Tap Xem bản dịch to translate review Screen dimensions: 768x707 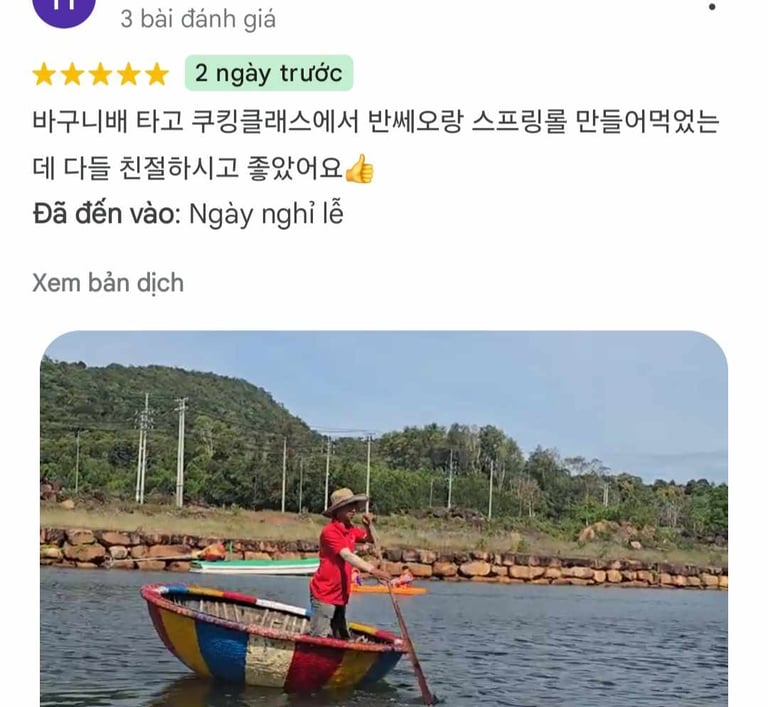coord(108,283)
